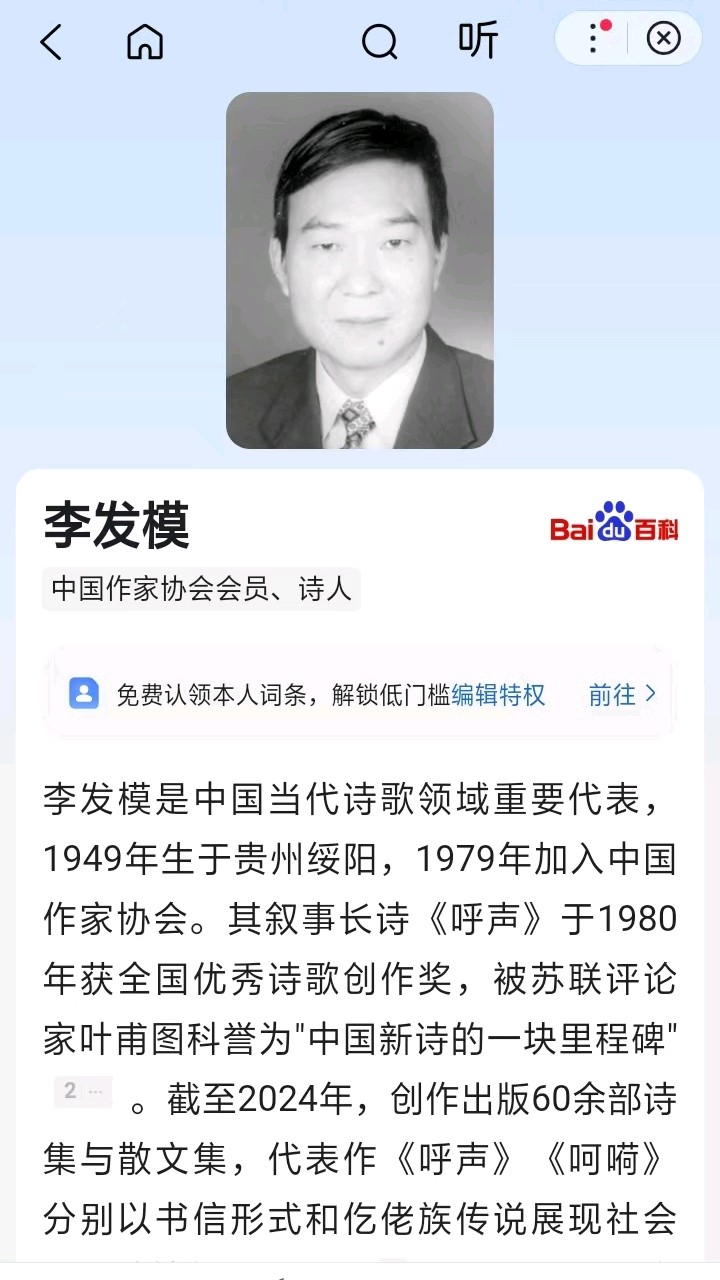Tap 听 to listen to the entry
The image size is (720, 1280).
click(x=478, y=41)
